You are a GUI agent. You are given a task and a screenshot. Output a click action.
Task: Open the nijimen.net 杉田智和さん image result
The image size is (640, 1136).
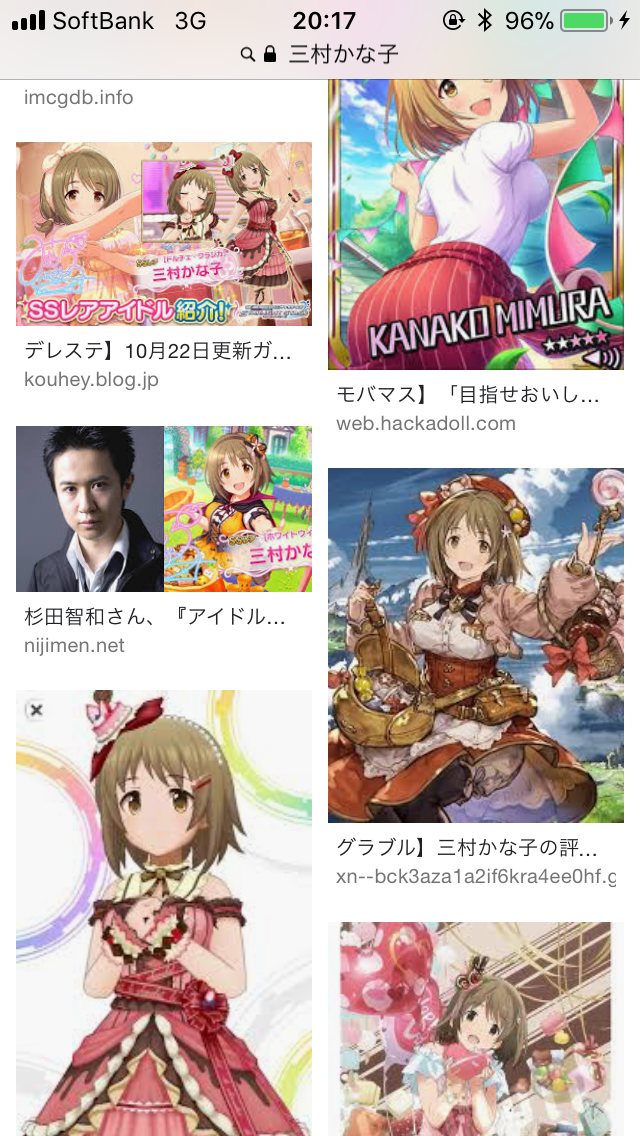164,509
